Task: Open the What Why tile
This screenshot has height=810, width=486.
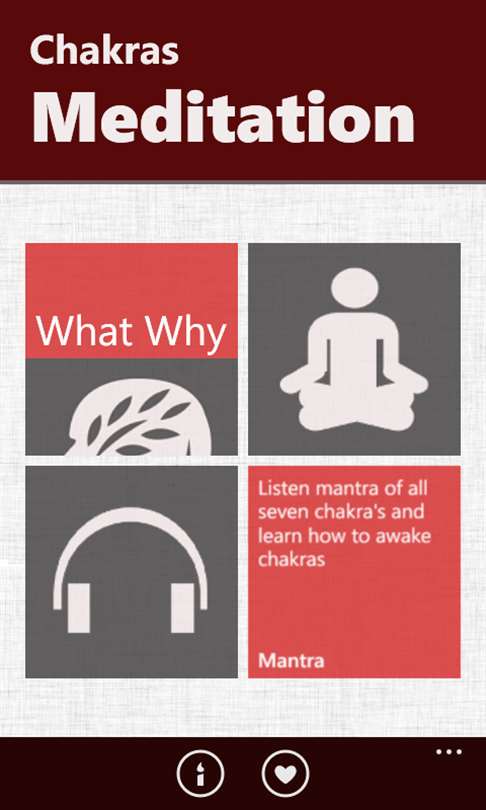Action: tap(132, 349)
